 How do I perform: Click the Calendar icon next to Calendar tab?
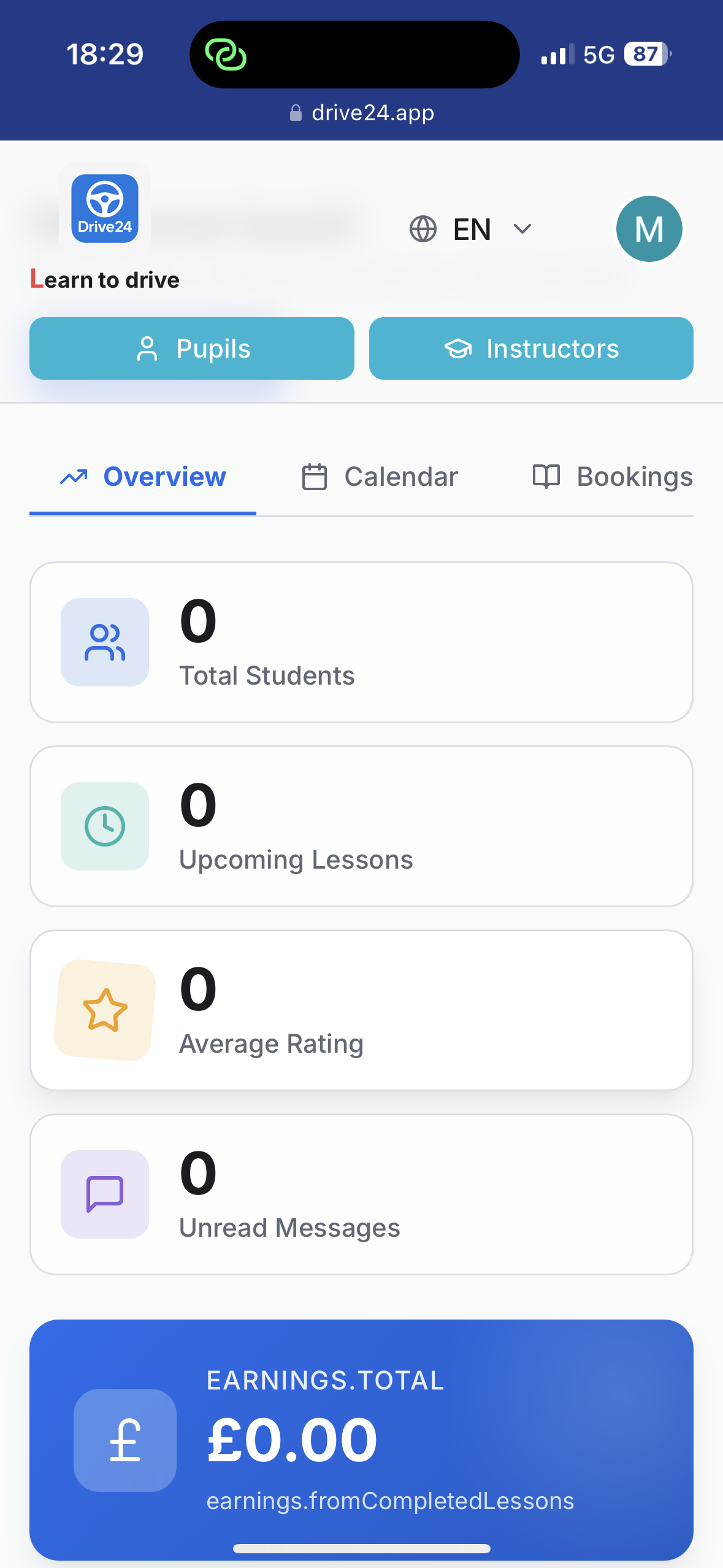(314, 476)
